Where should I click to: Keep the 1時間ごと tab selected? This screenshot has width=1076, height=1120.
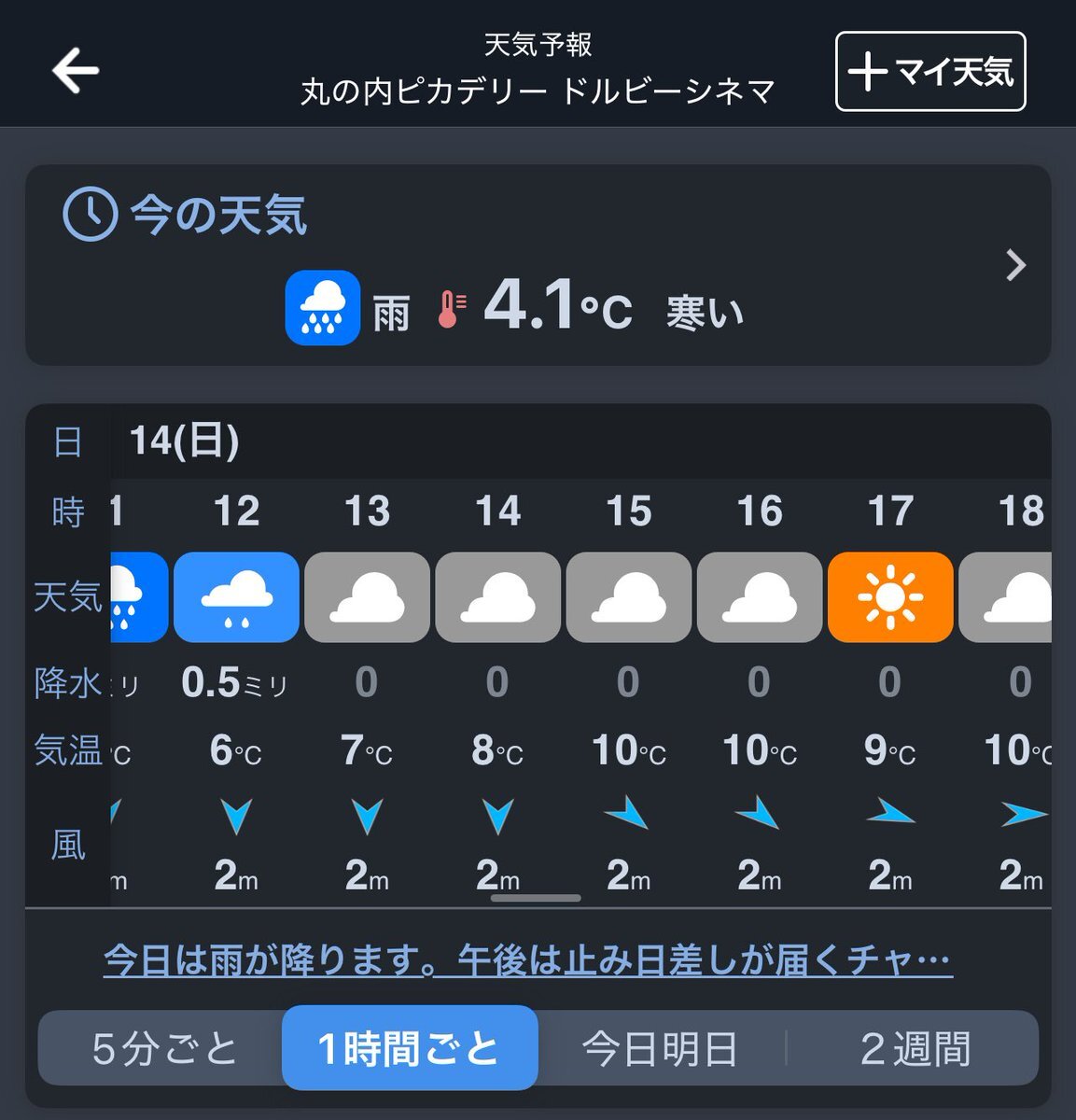tap(410, 1047)
